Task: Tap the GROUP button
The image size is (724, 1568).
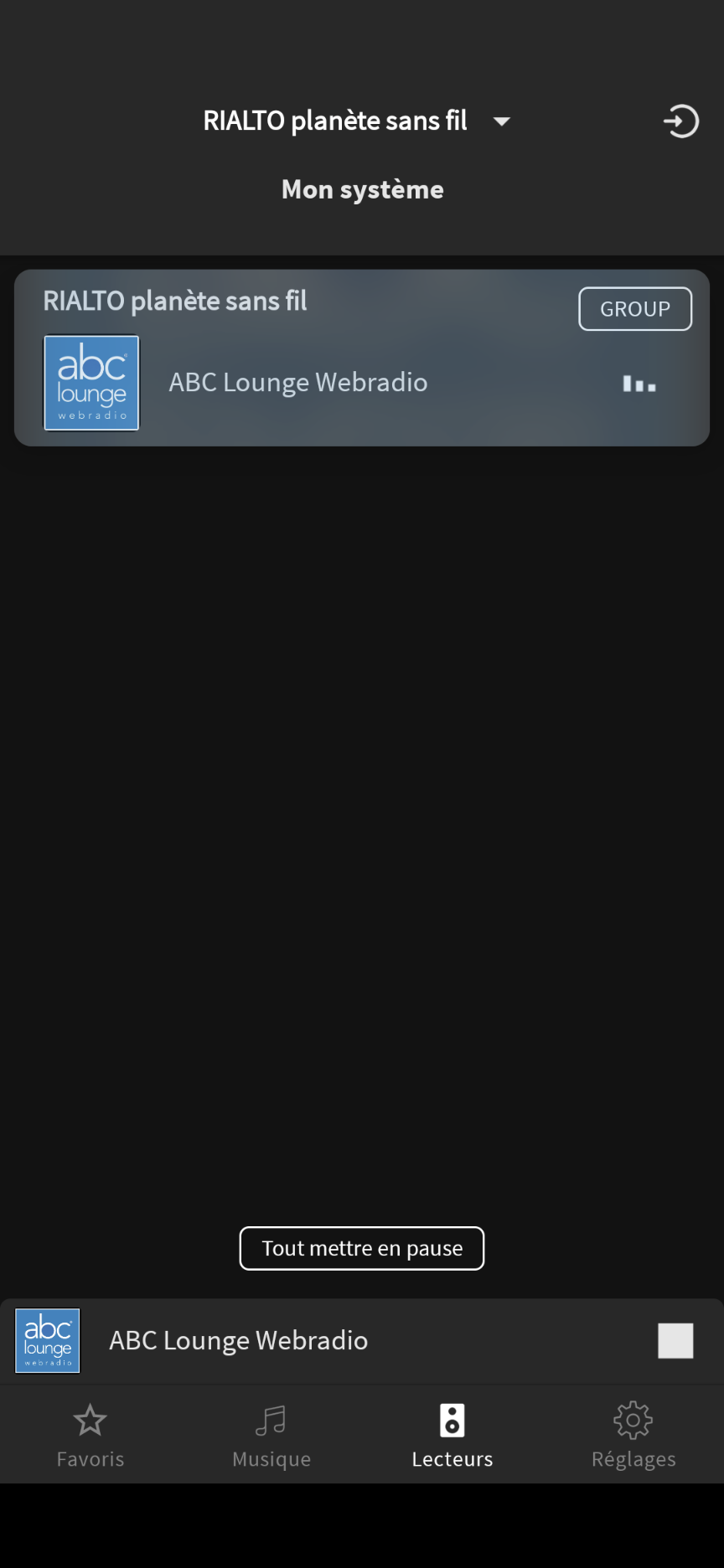Action: coord(635,309)
